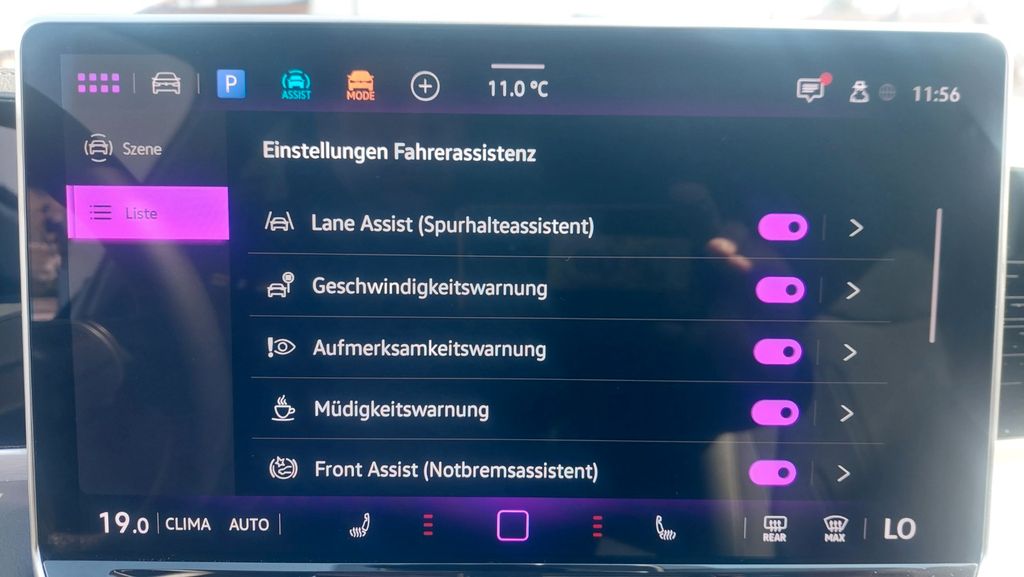Image resolution: width=1024 pixels, height=577 pixels.
Task: Open the ASSIST shortcut
Action: [296, 85]
